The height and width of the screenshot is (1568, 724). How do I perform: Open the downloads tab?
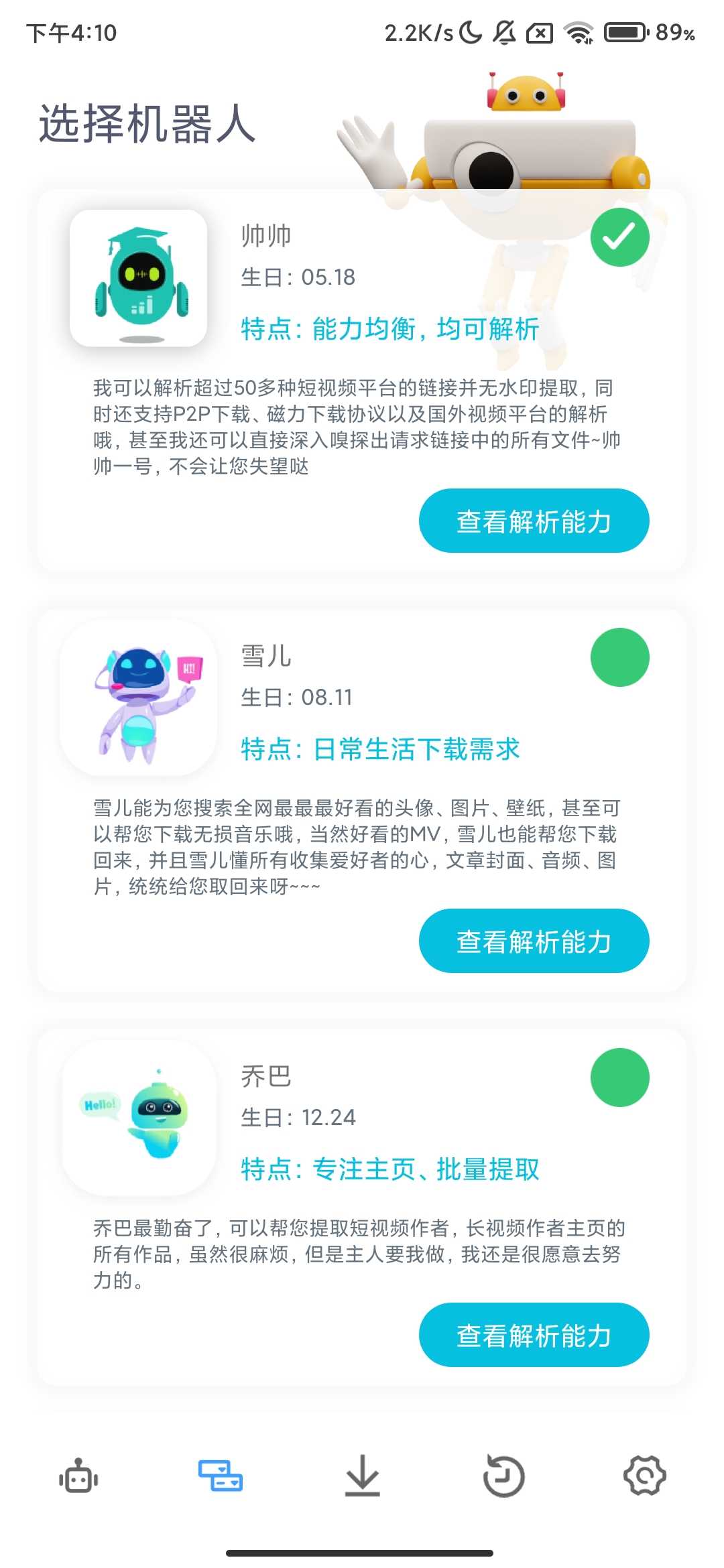pyautogui.click(x=362, y=1476)
